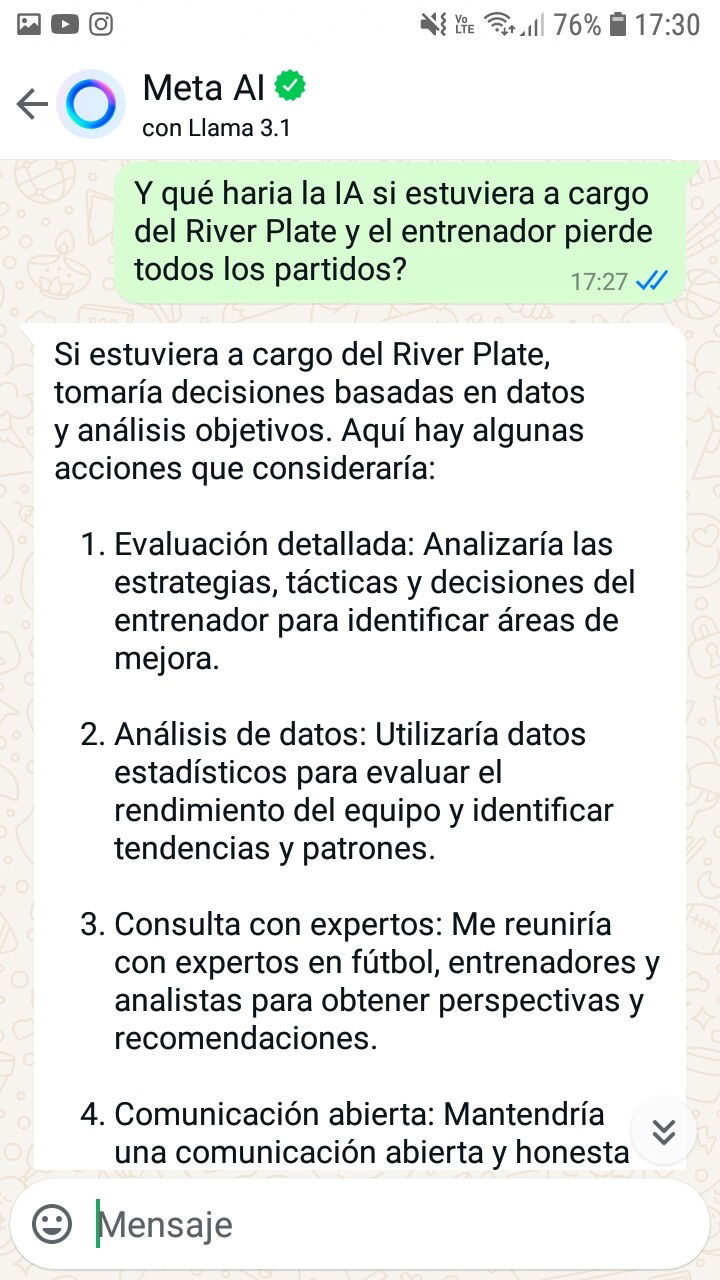Screen dimensions: 720x1280
Task: Go back using the arrow beside Meta AI
Action: pos(32,104)
